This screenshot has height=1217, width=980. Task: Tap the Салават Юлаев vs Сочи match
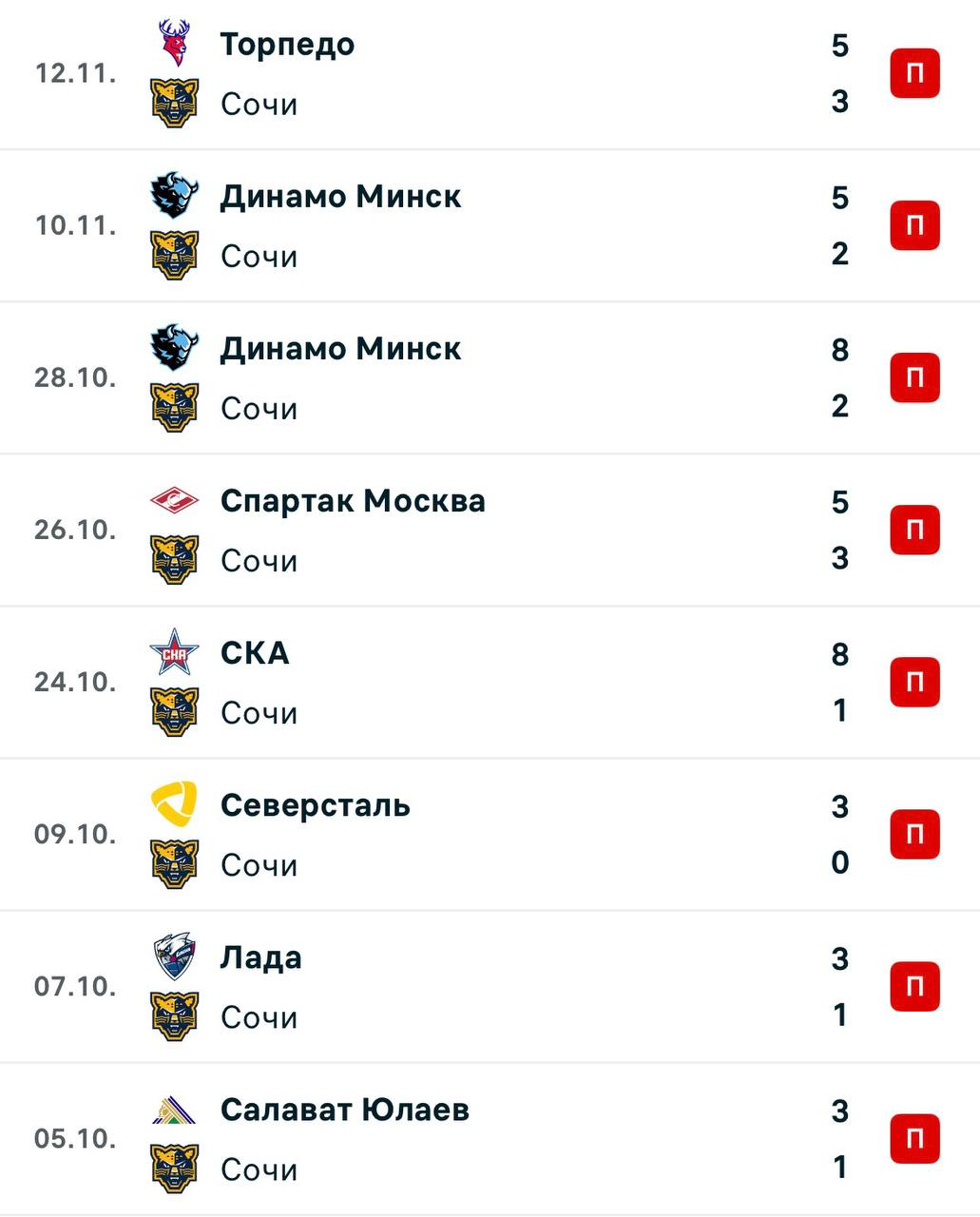pyautogui.click(x=490, y=1138)
